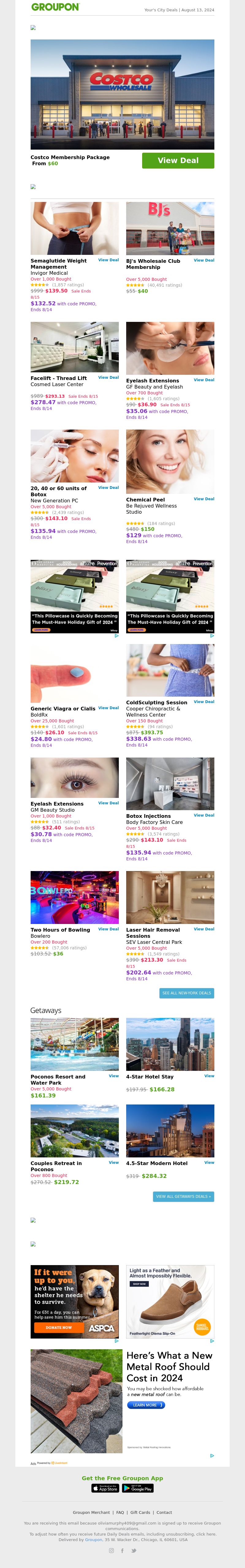The height and width of the screenshot is (1568, 245).
Task: Open the Groupon Merchant footer link
Action: [92, 1512]
